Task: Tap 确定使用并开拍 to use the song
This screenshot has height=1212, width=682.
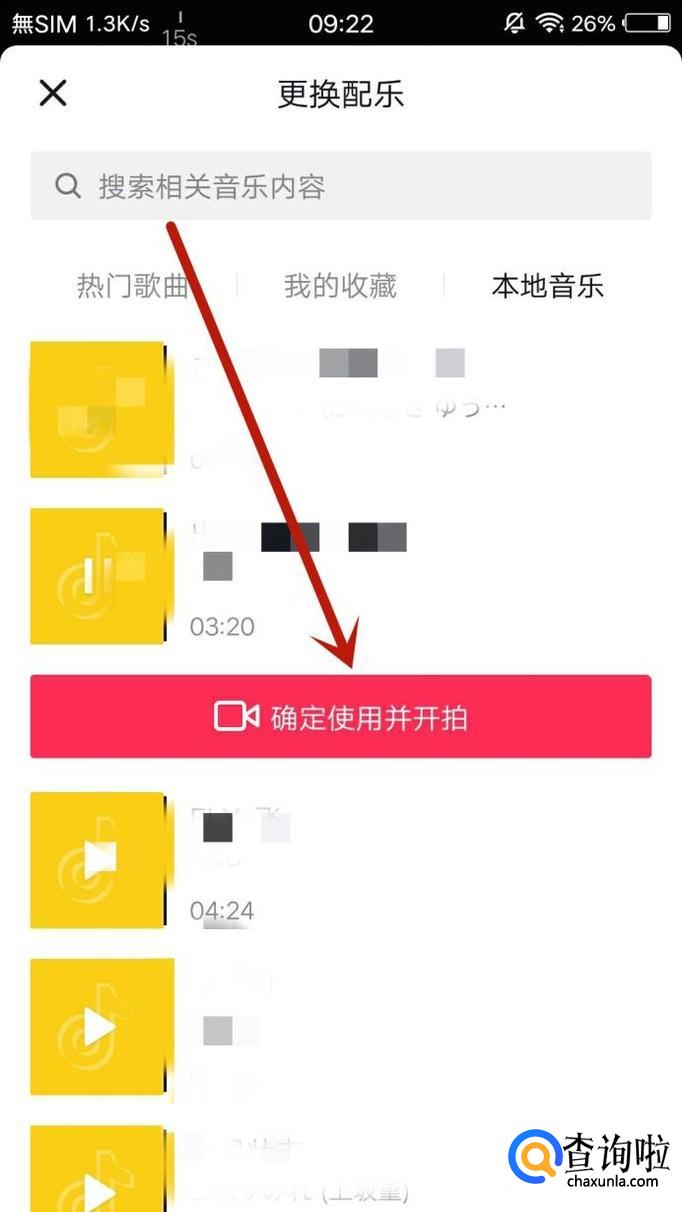Action: point(340,717)
